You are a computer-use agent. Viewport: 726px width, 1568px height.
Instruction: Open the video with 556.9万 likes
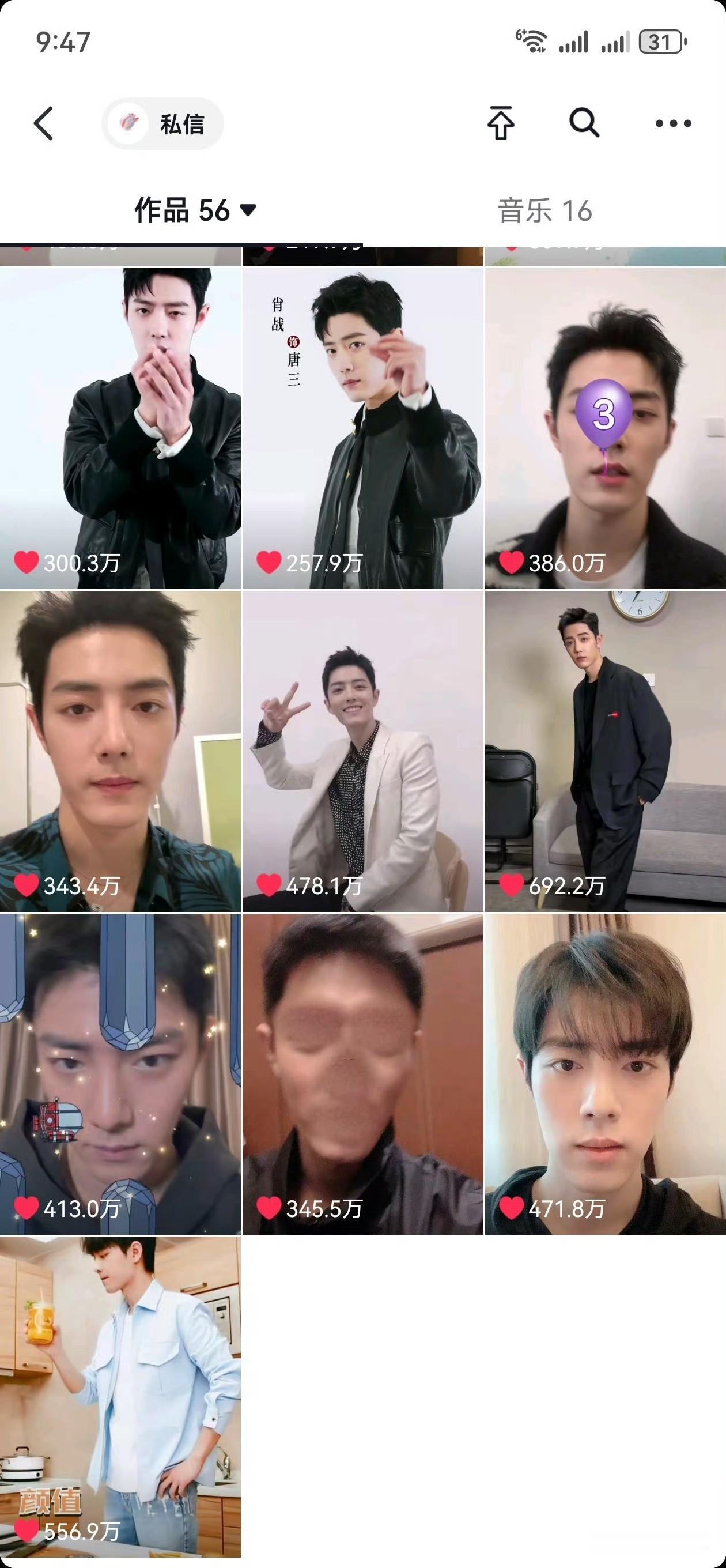tap(120, 1396)
